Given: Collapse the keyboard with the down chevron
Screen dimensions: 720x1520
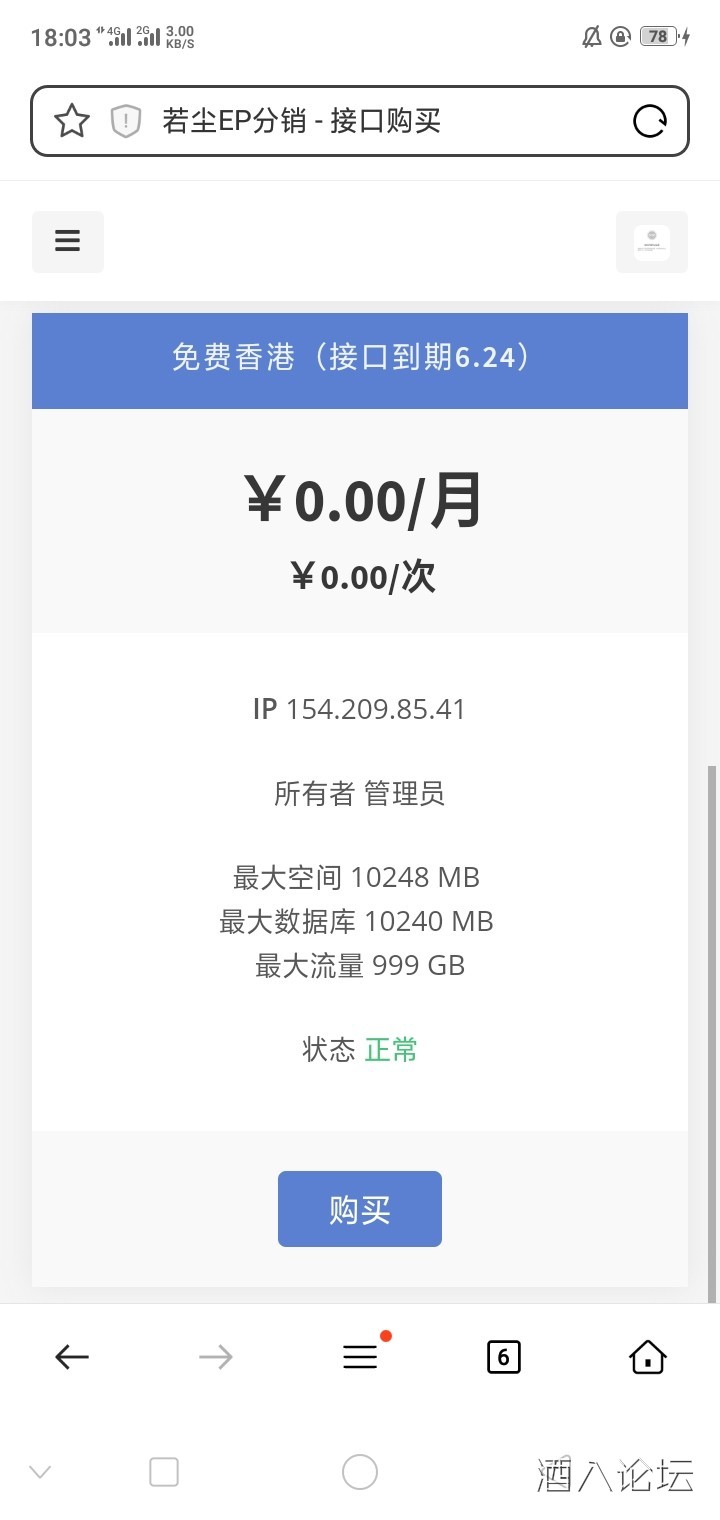Looking at the screenshot, I should [x=38, y=1471].
